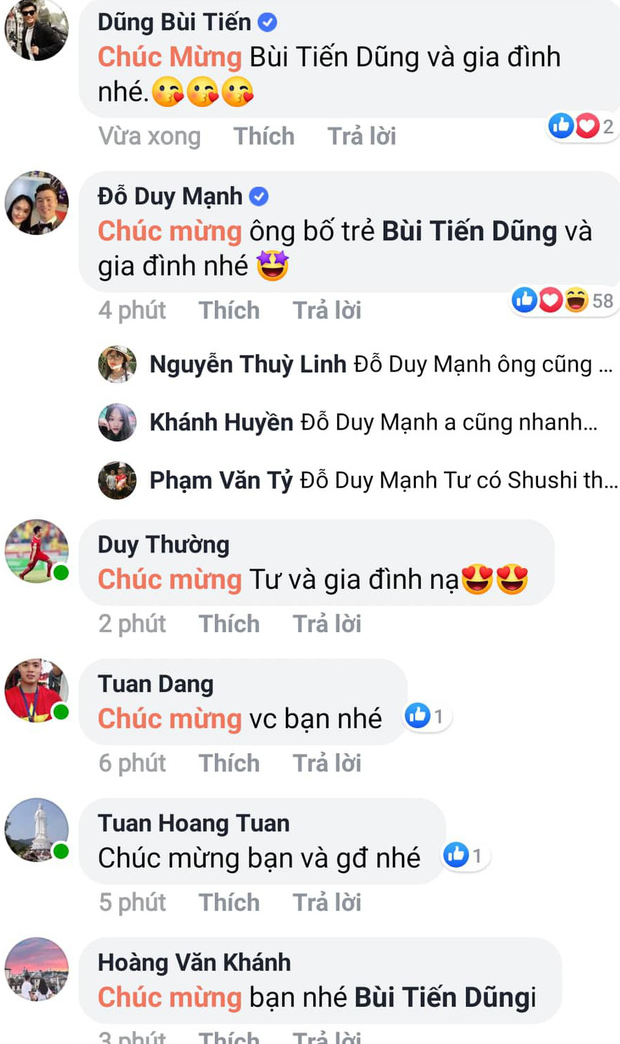
Task: Reply to Duy Thường's comment
Action: pos(327,624)
